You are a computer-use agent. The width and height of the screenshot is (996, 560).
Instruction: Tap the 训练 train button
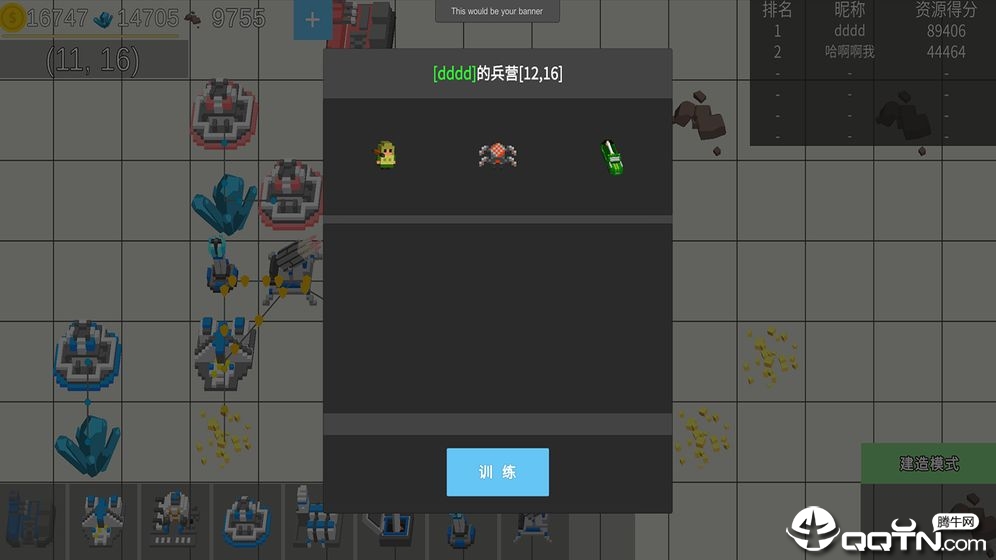point(497,472)
